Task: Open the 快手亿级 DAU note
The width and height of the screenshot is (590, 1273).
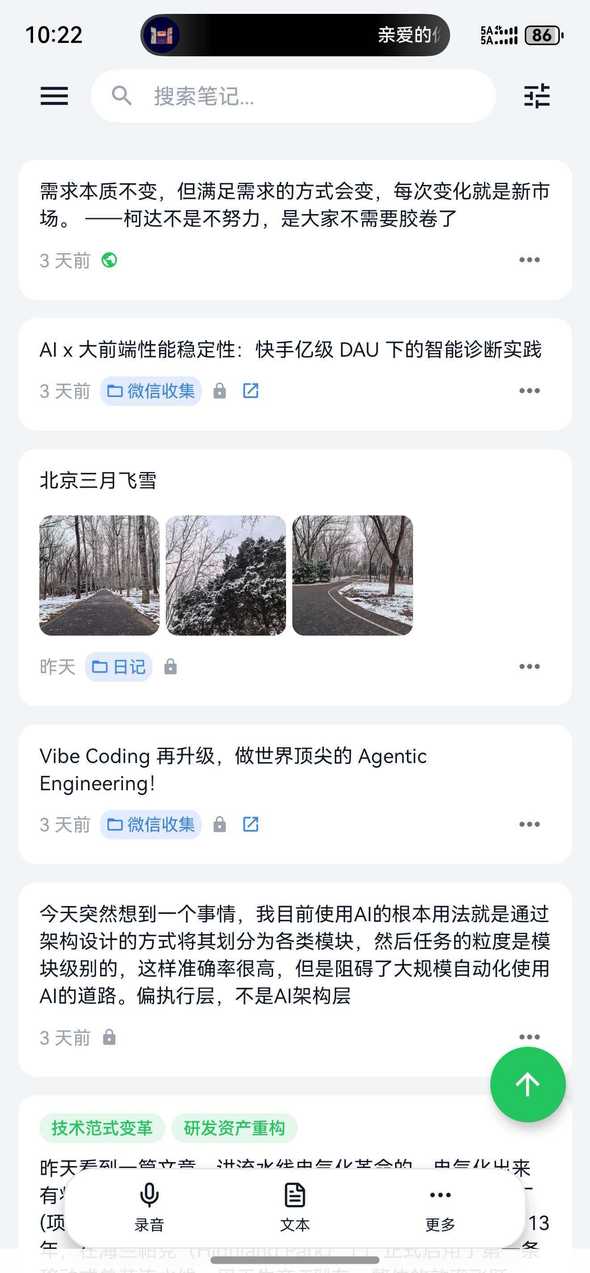Action: pyautogui.click(x=290, y=349)
